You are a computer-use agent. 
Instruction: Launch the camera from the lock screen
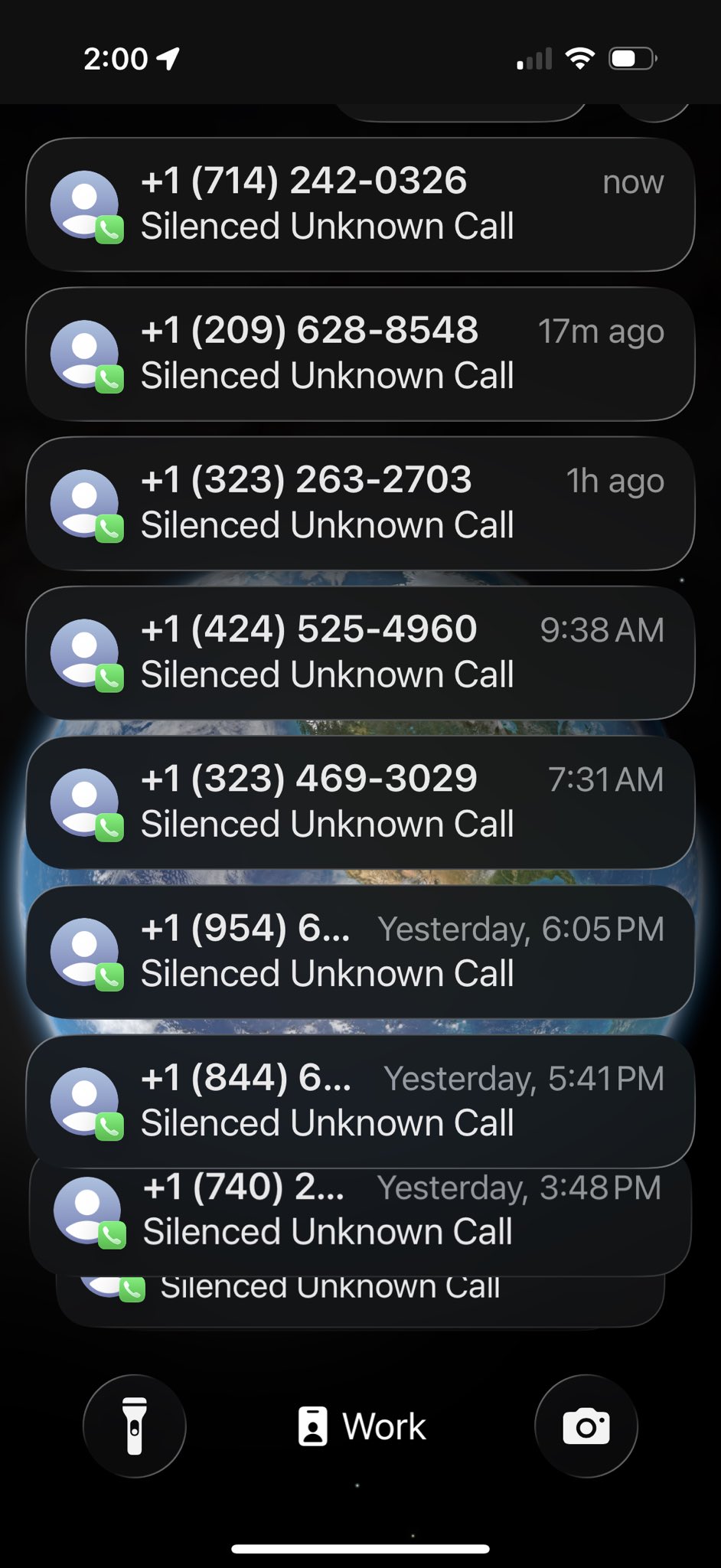point(586,1426)
